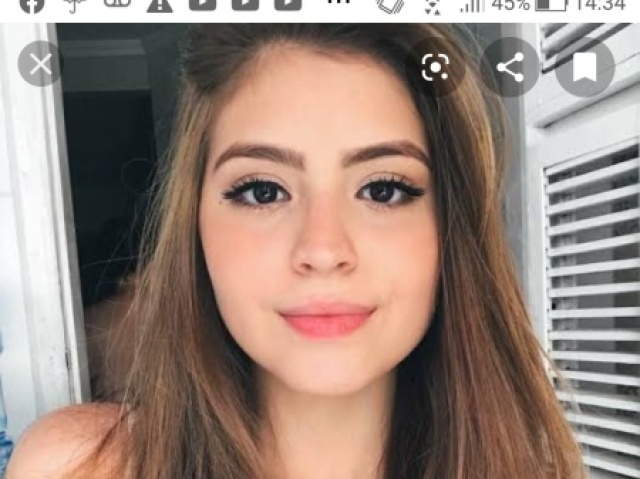Share this image
The image size is (640, 479).
(x=510, y=67)
